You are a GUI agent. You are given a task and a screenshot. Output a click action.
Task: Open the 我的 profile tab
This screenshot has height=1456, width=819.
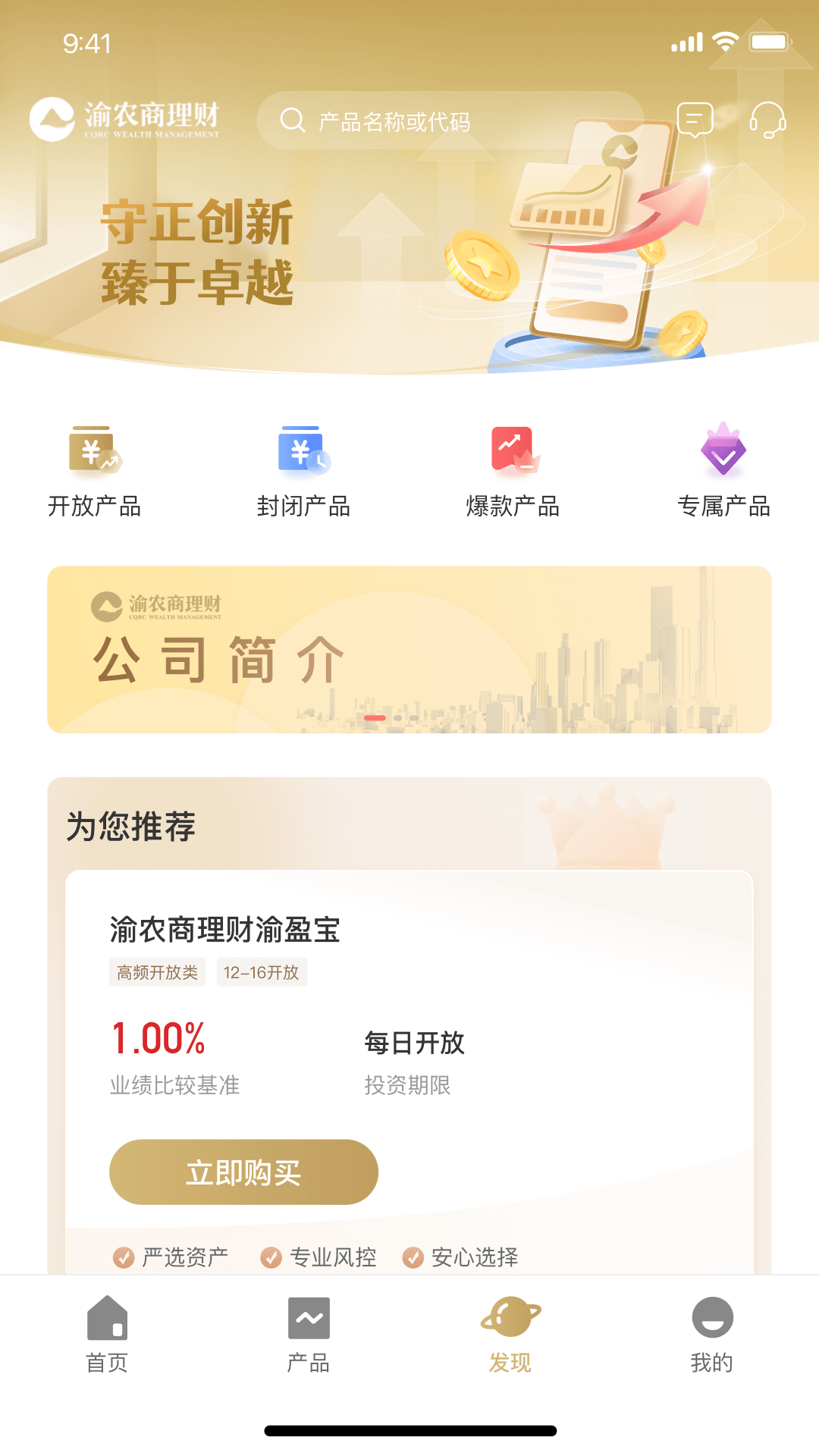tap(712, 1335)
